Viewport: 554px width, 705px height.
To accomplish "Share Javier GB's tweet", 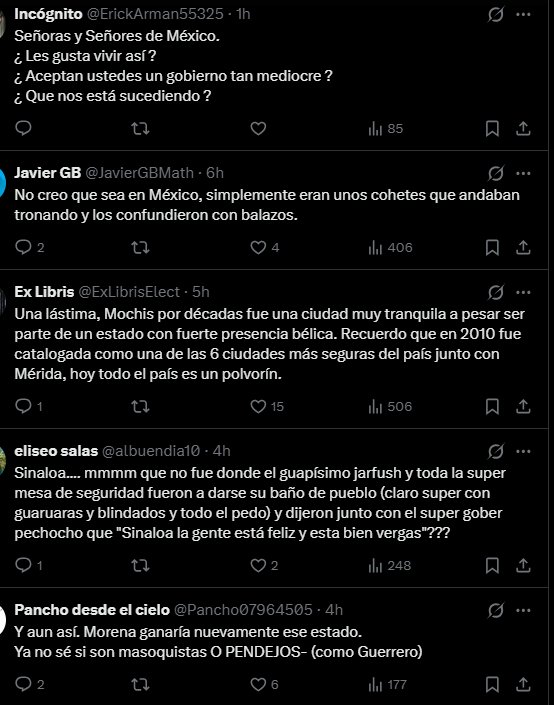I will point(523,248).
